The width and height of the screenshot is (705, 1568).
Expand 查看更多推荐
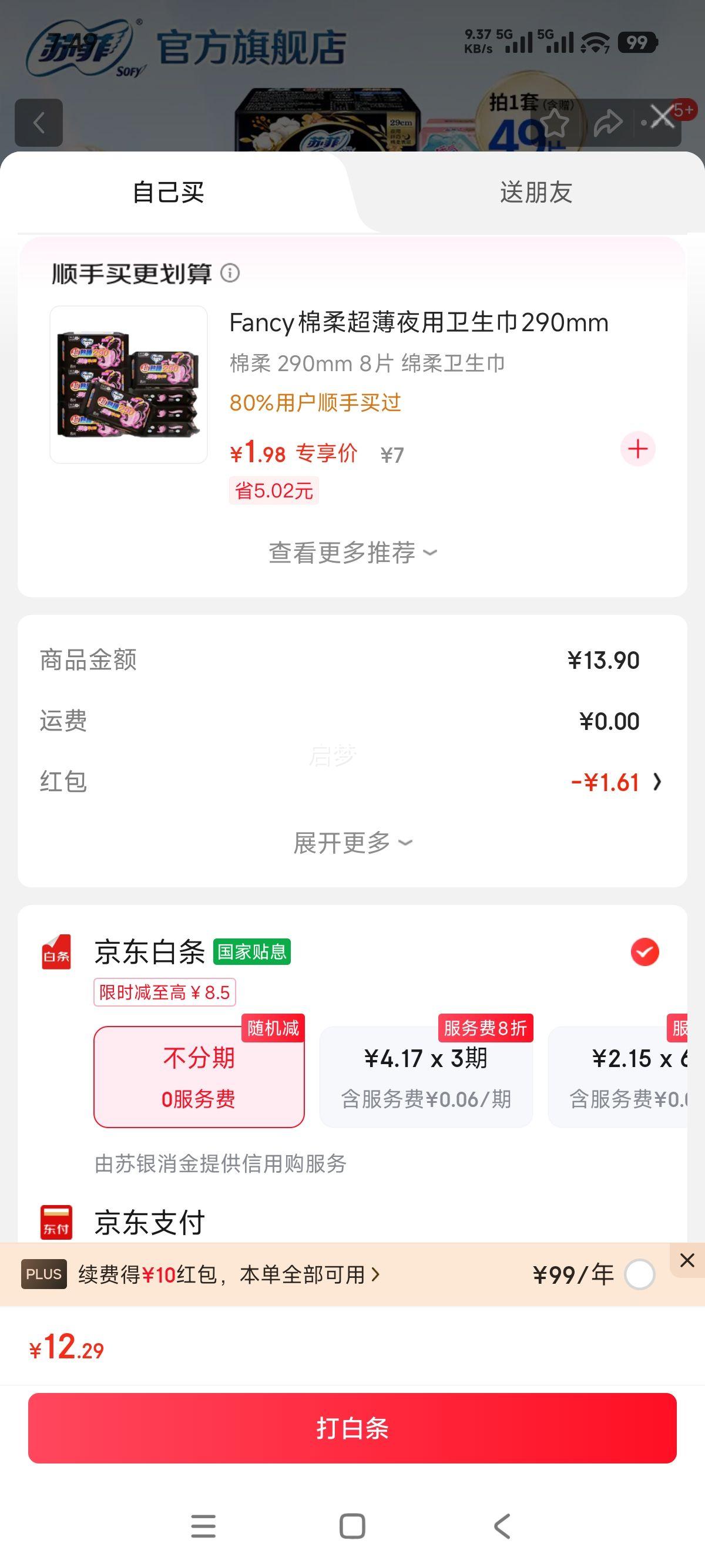(352, 553)
